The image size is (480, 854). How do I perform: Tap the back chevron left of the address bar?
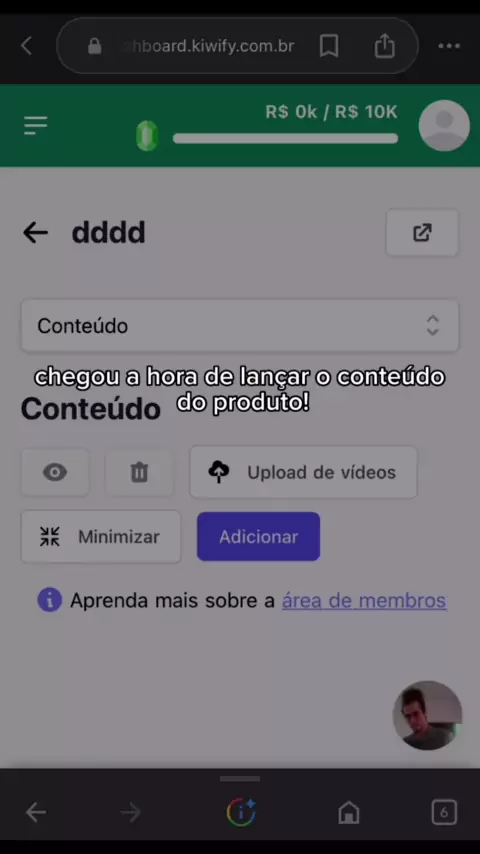(26, 46)
